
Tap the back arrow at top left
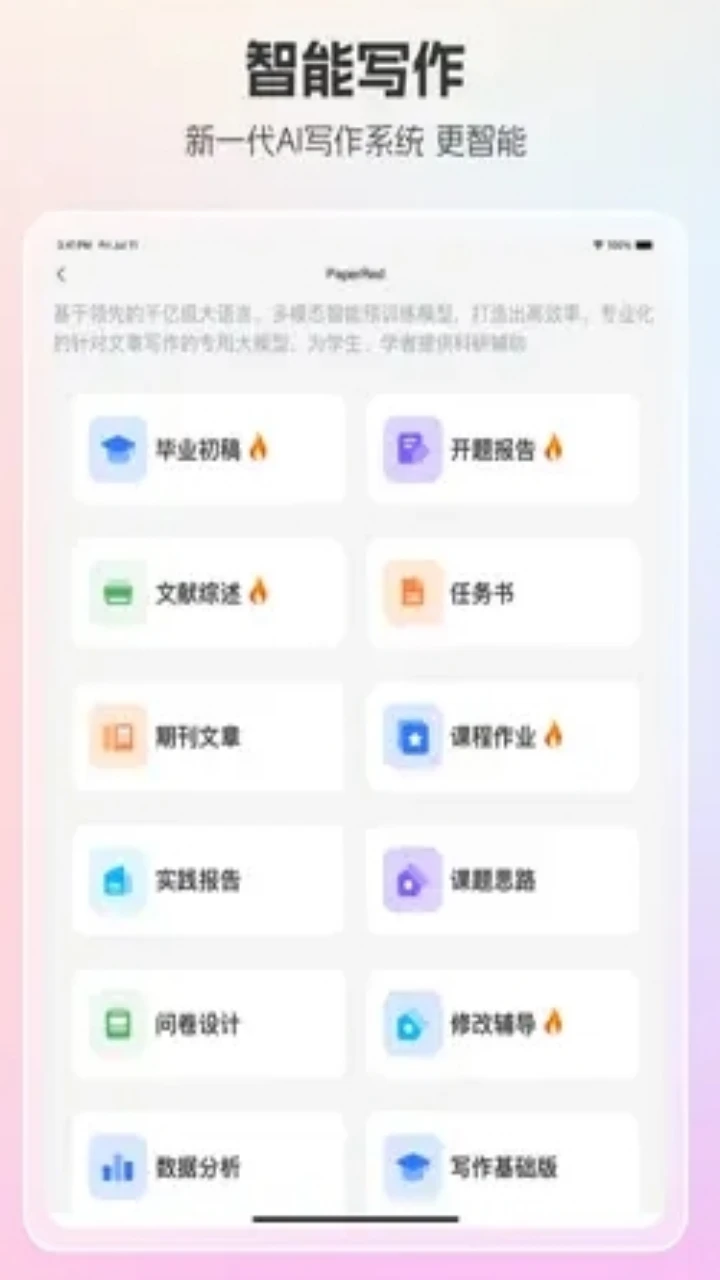(62, 273)
